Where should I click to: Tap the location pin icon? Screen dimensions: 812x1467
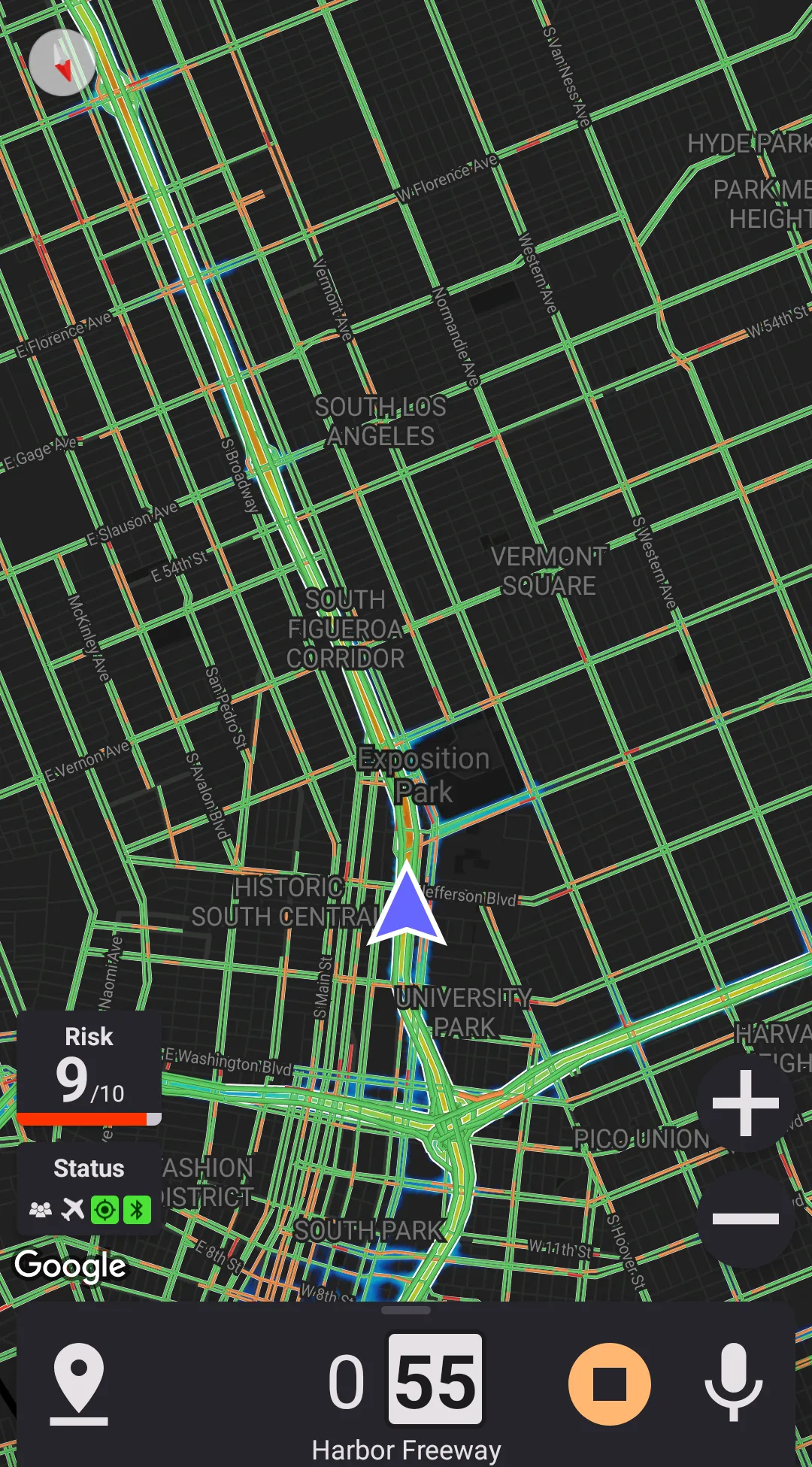[79, 1384]
